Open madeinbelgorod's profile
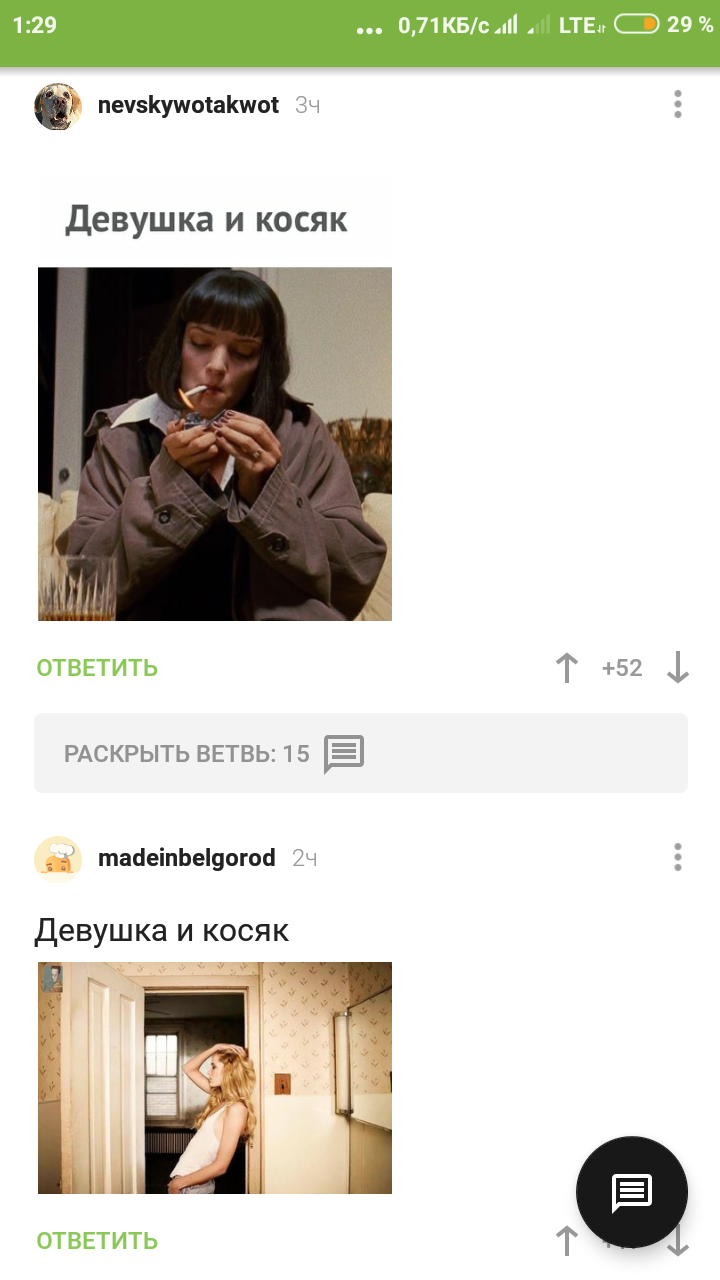 point(186,858)
